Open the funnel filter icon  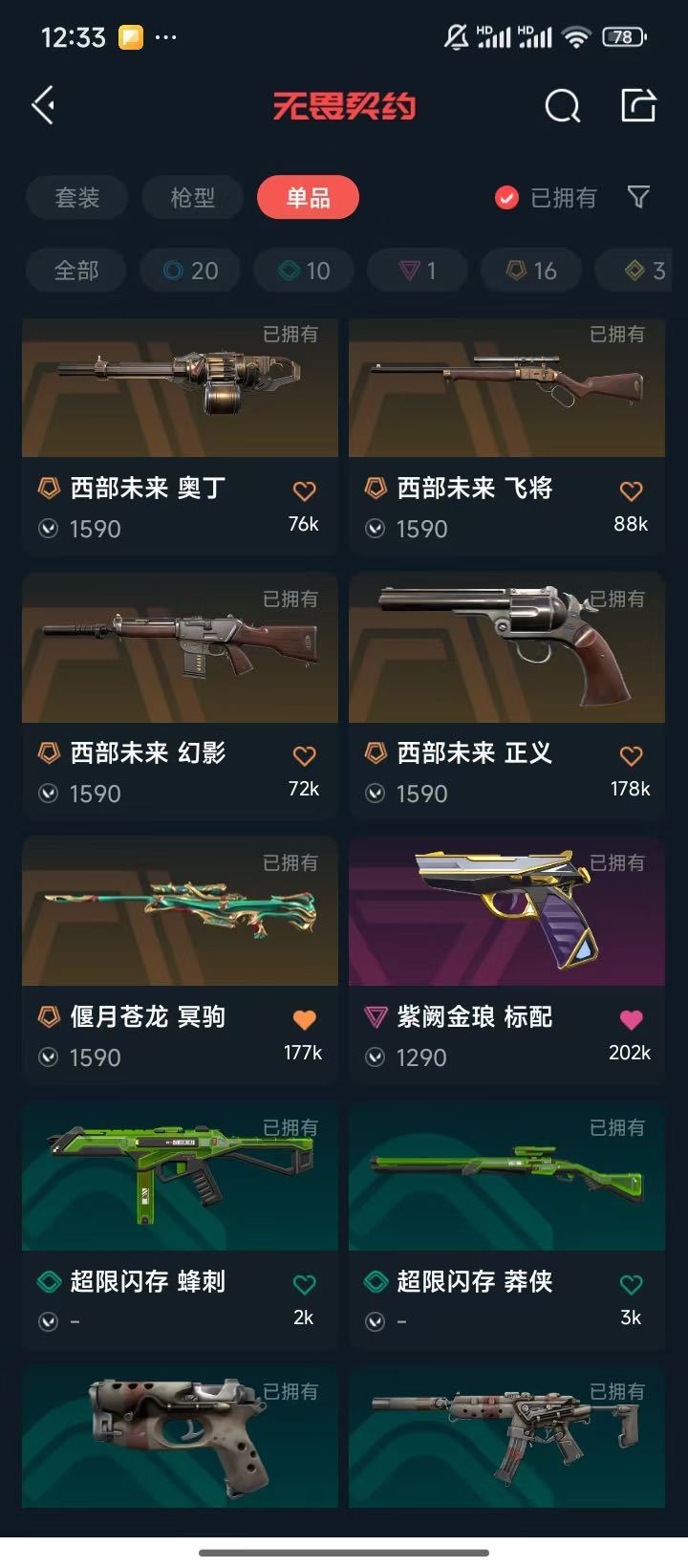point(638,197)
